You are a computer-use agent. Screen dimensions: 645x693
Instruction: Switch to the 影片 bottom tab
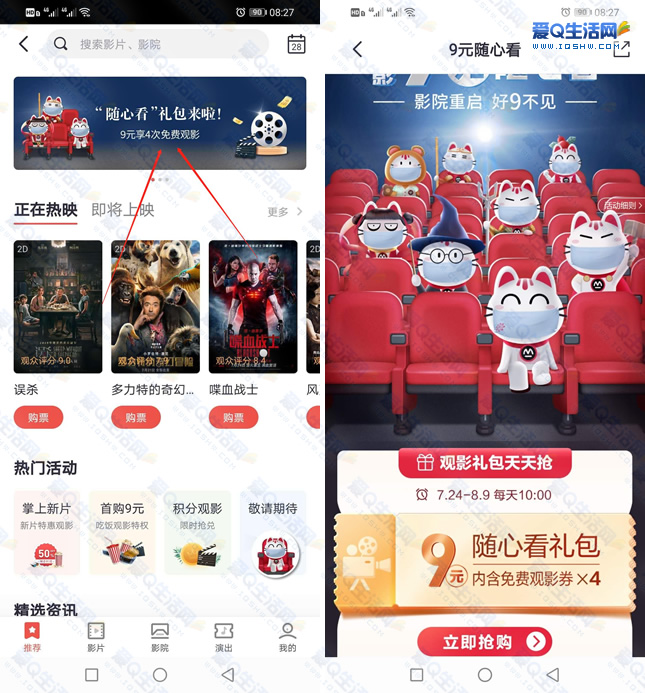click(x=96, y=637)
